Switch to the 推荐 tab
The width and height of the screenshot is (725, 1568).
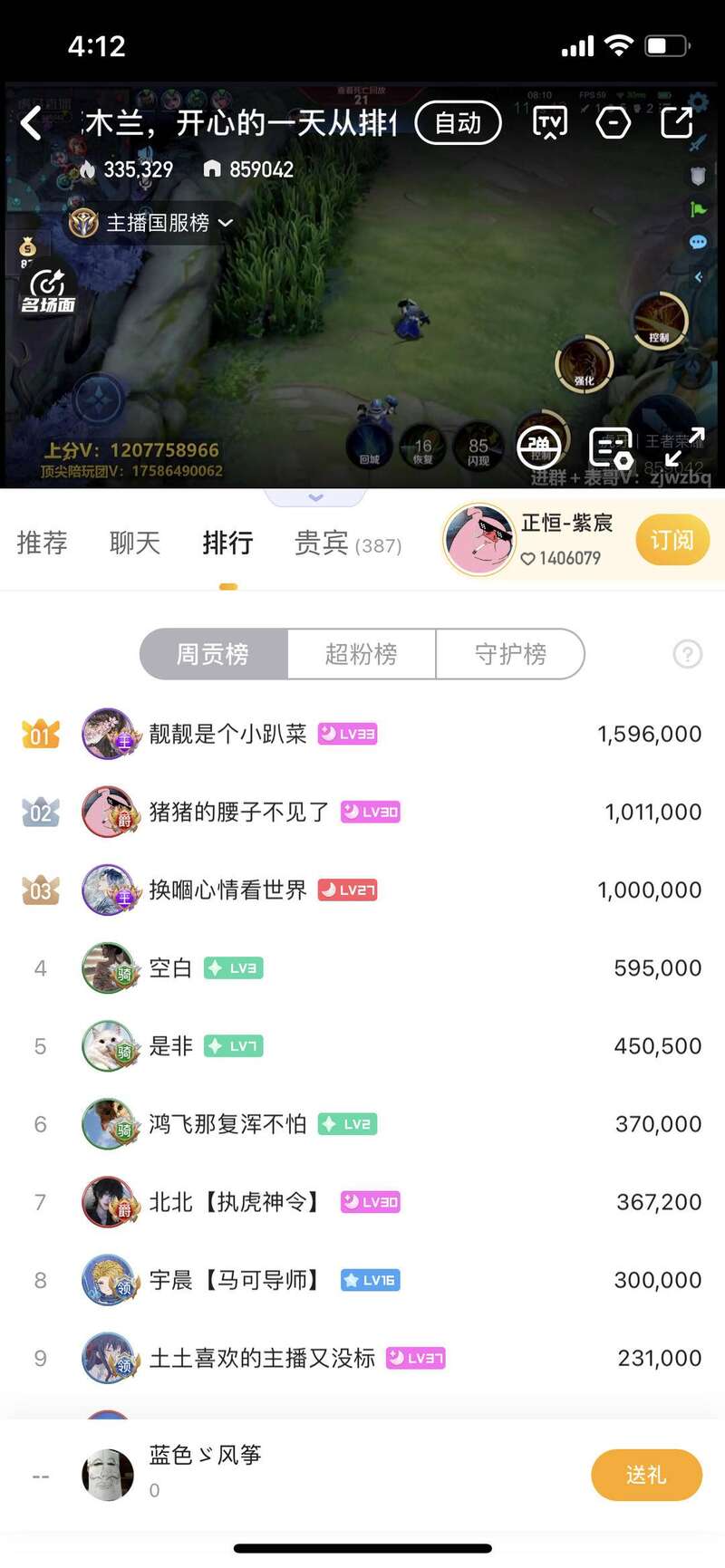pos(42,543)
